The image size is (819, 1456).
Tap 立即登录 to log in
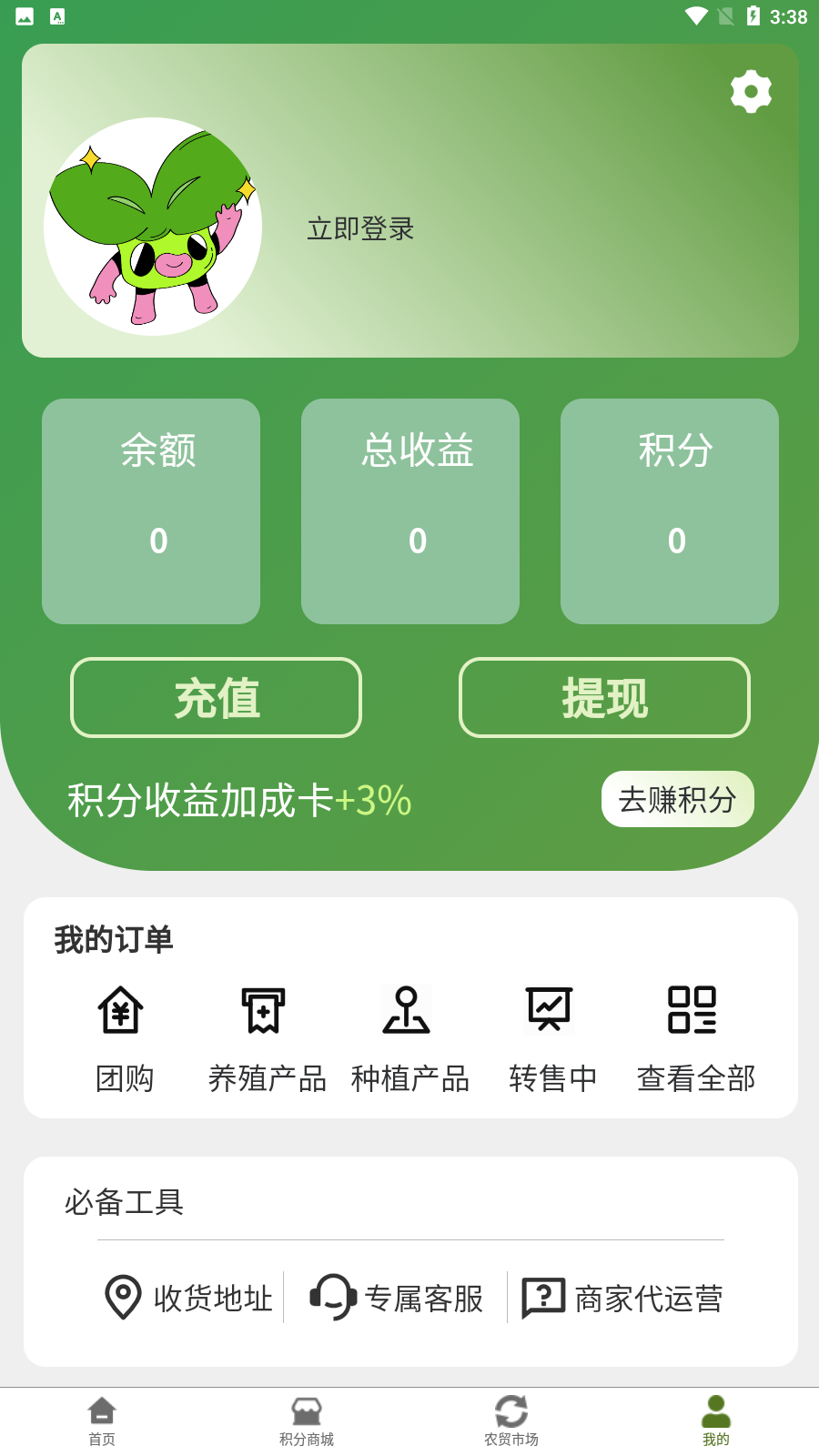359,230
